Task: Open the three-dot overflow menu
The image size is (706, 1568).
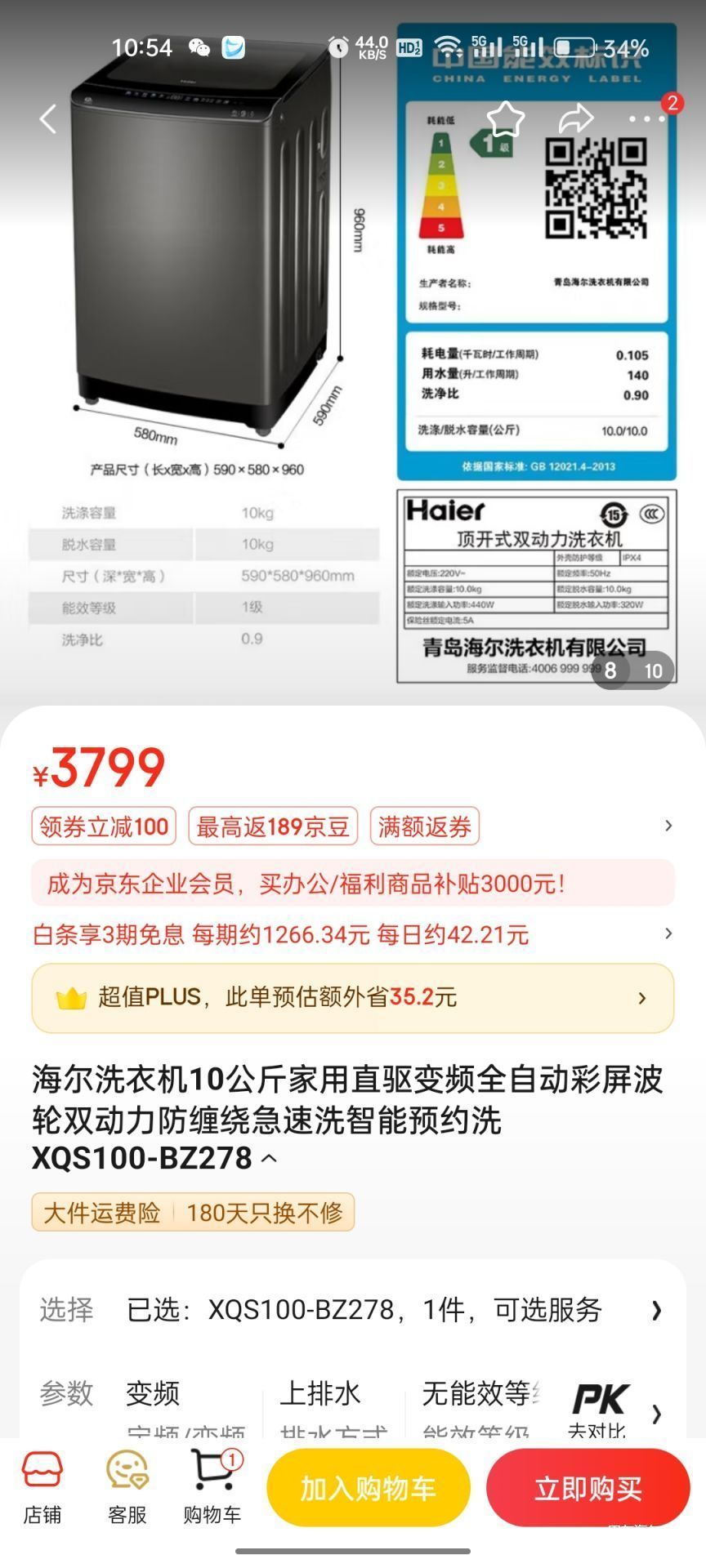Action: pos(646,119)
